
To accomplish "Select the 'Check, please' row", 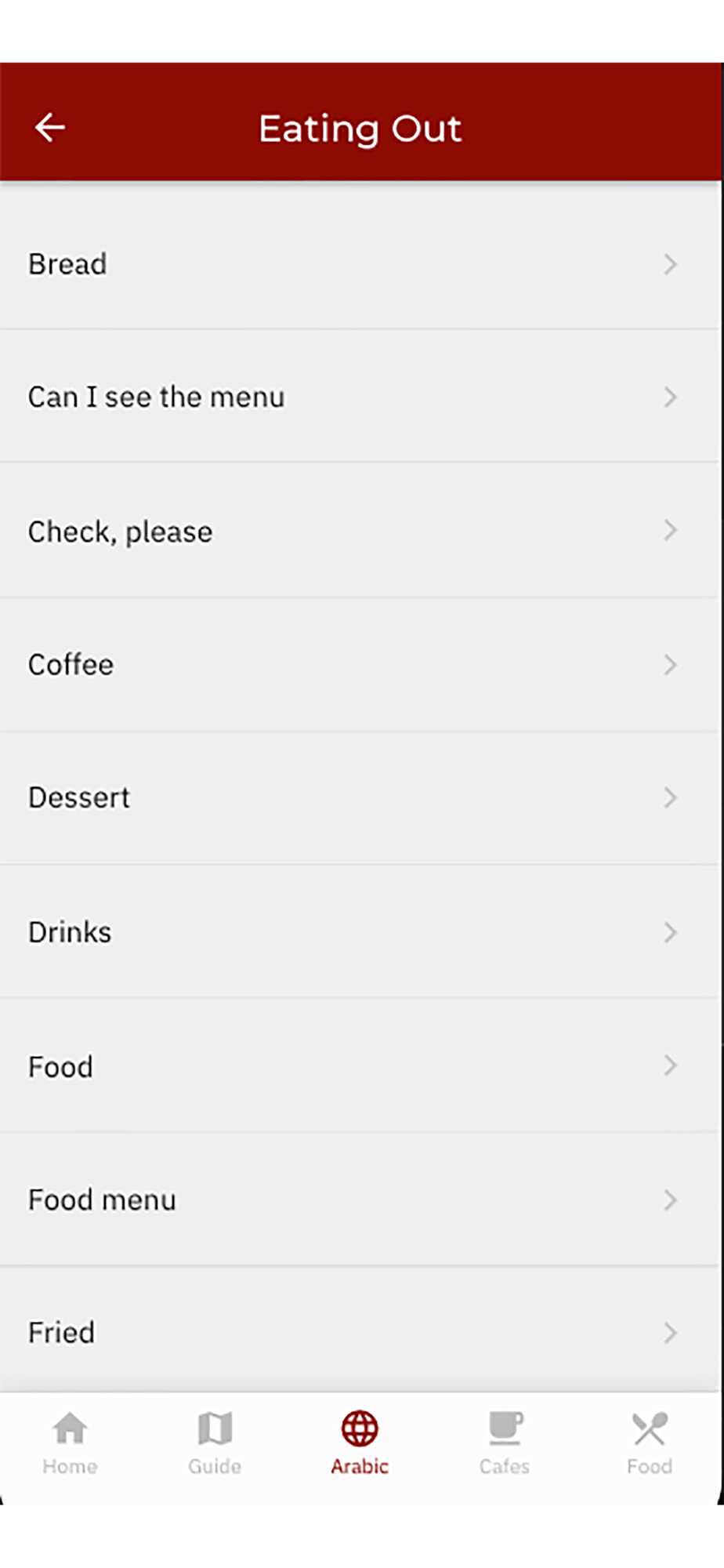I will pos(360,531).
